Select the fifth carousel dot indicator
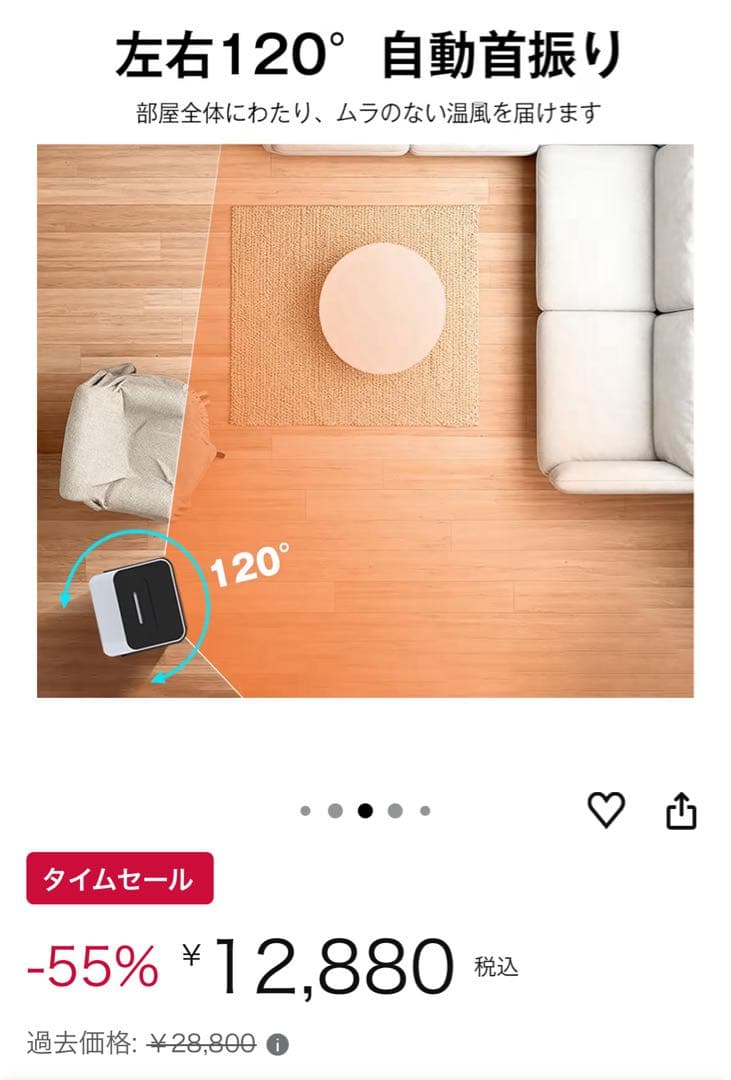 point(426,810)
